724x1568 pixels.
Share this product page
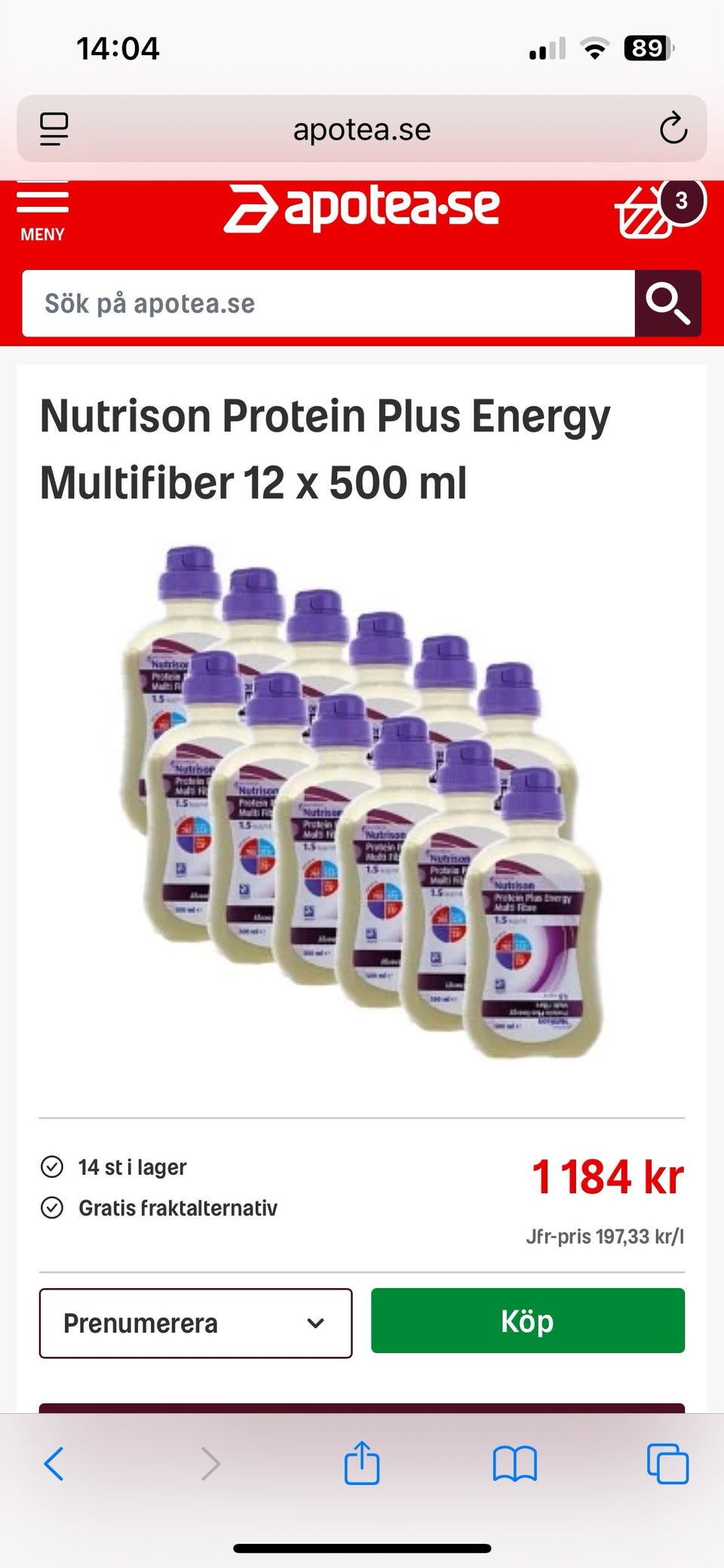click(362, 1462)
